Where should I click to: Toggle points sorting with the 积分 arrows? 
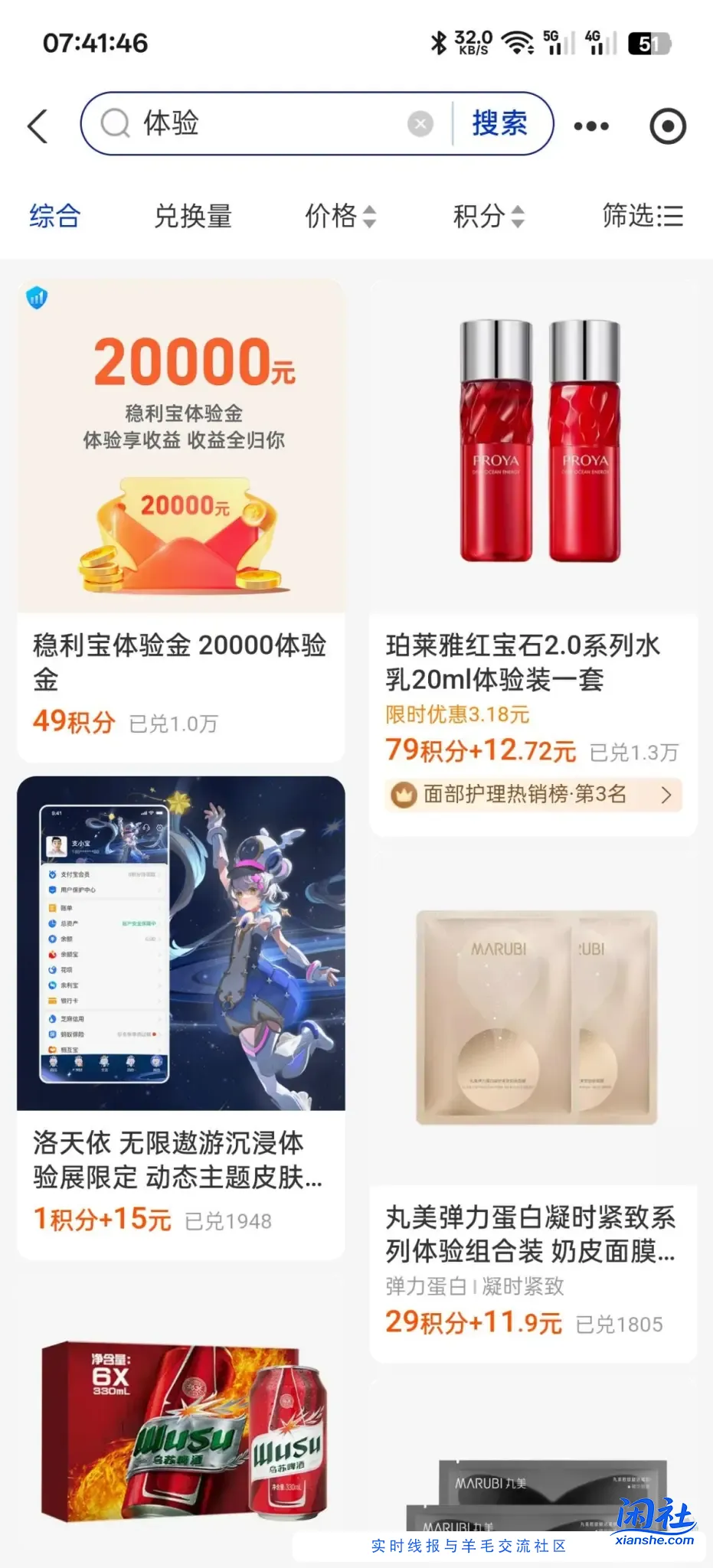point(518,217)
